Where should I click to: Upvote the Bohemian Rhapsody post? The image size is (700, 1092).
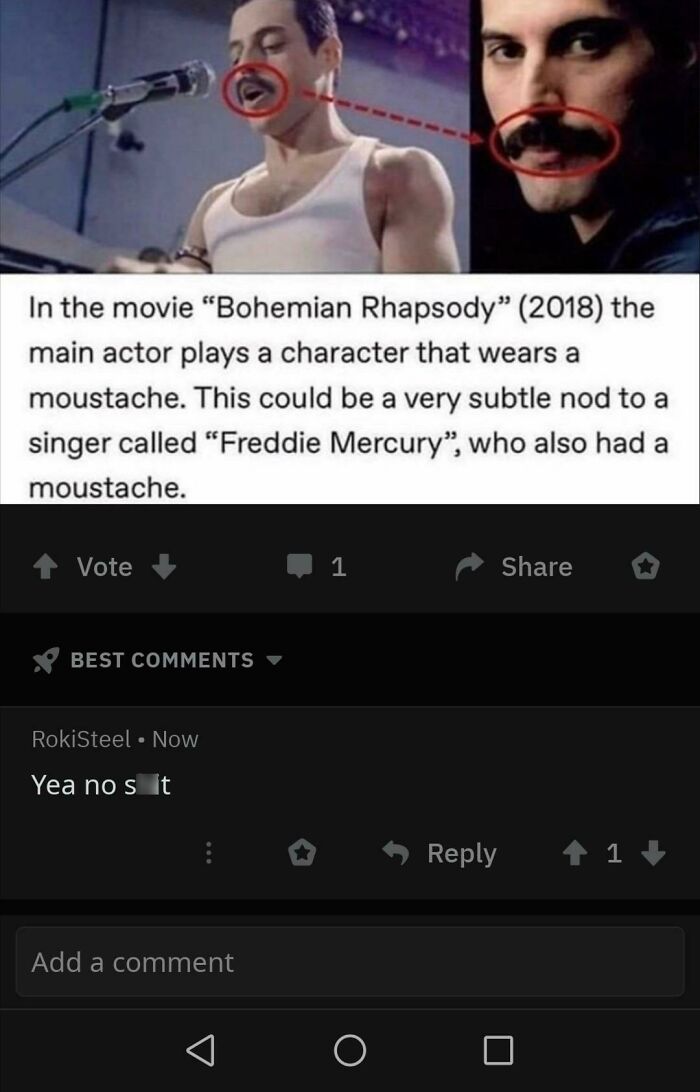[44, 567]
